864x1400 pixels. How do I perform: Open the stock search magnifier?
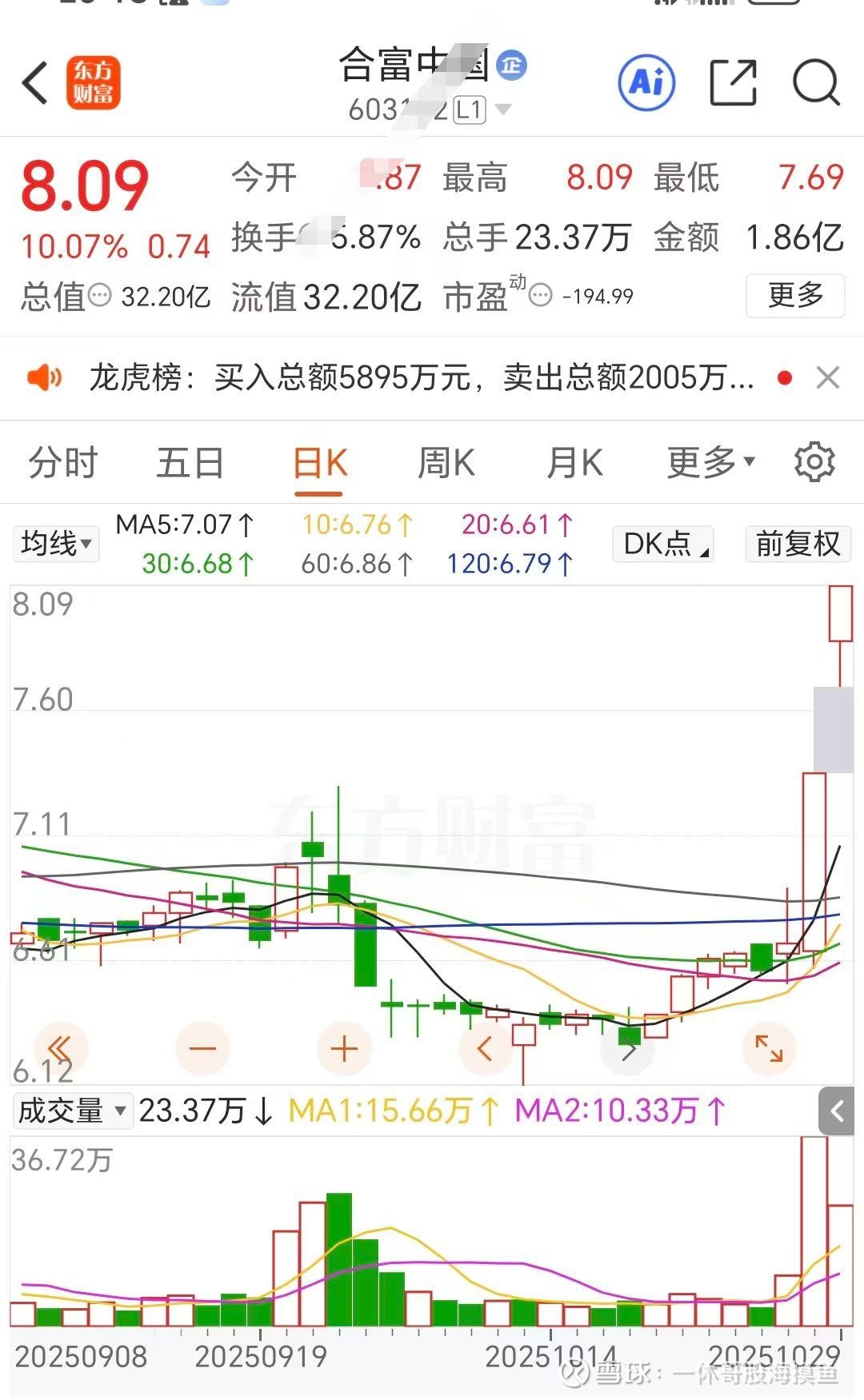814,82
